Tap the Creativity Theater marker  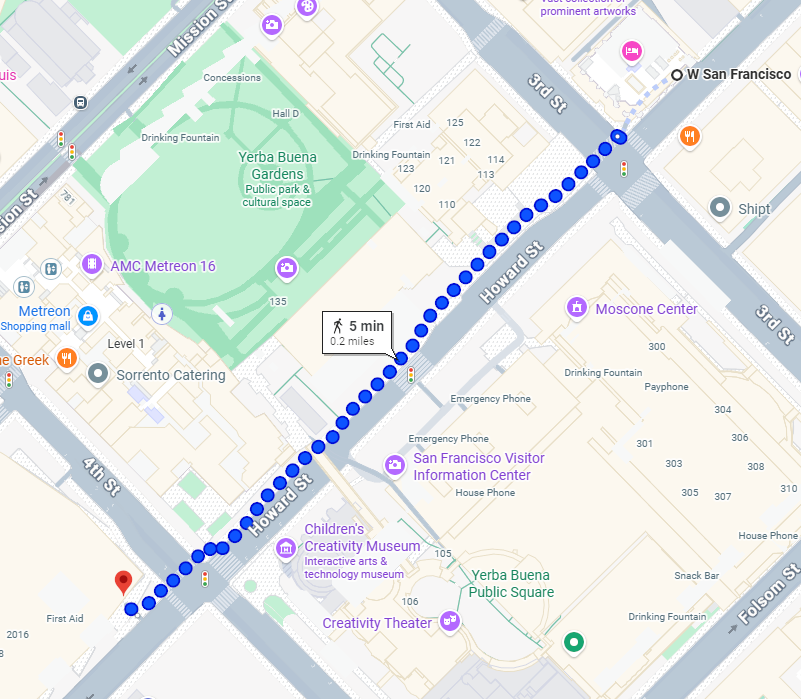[x=449, y=622]
